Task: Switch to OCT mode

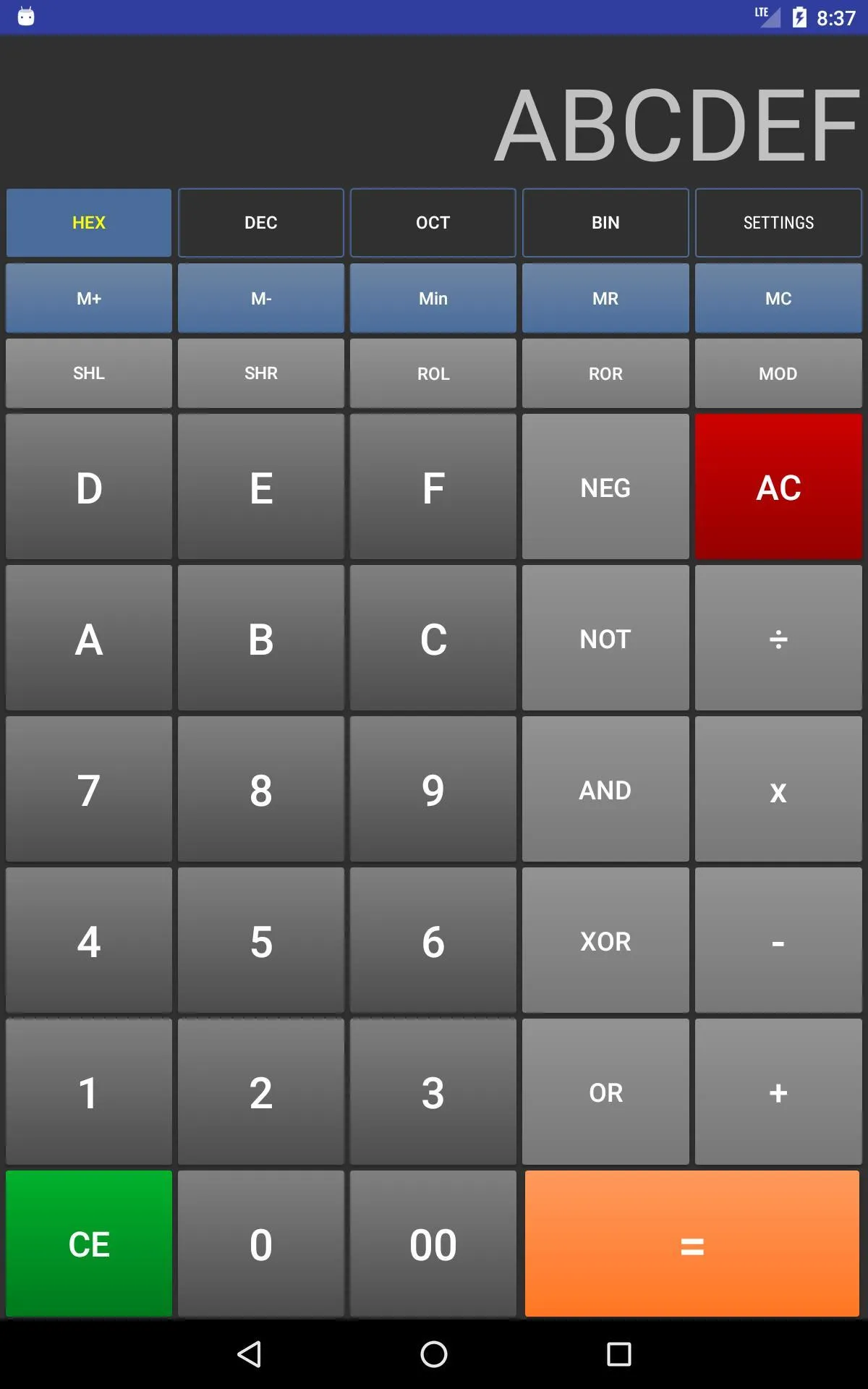Action: (433, 223)
